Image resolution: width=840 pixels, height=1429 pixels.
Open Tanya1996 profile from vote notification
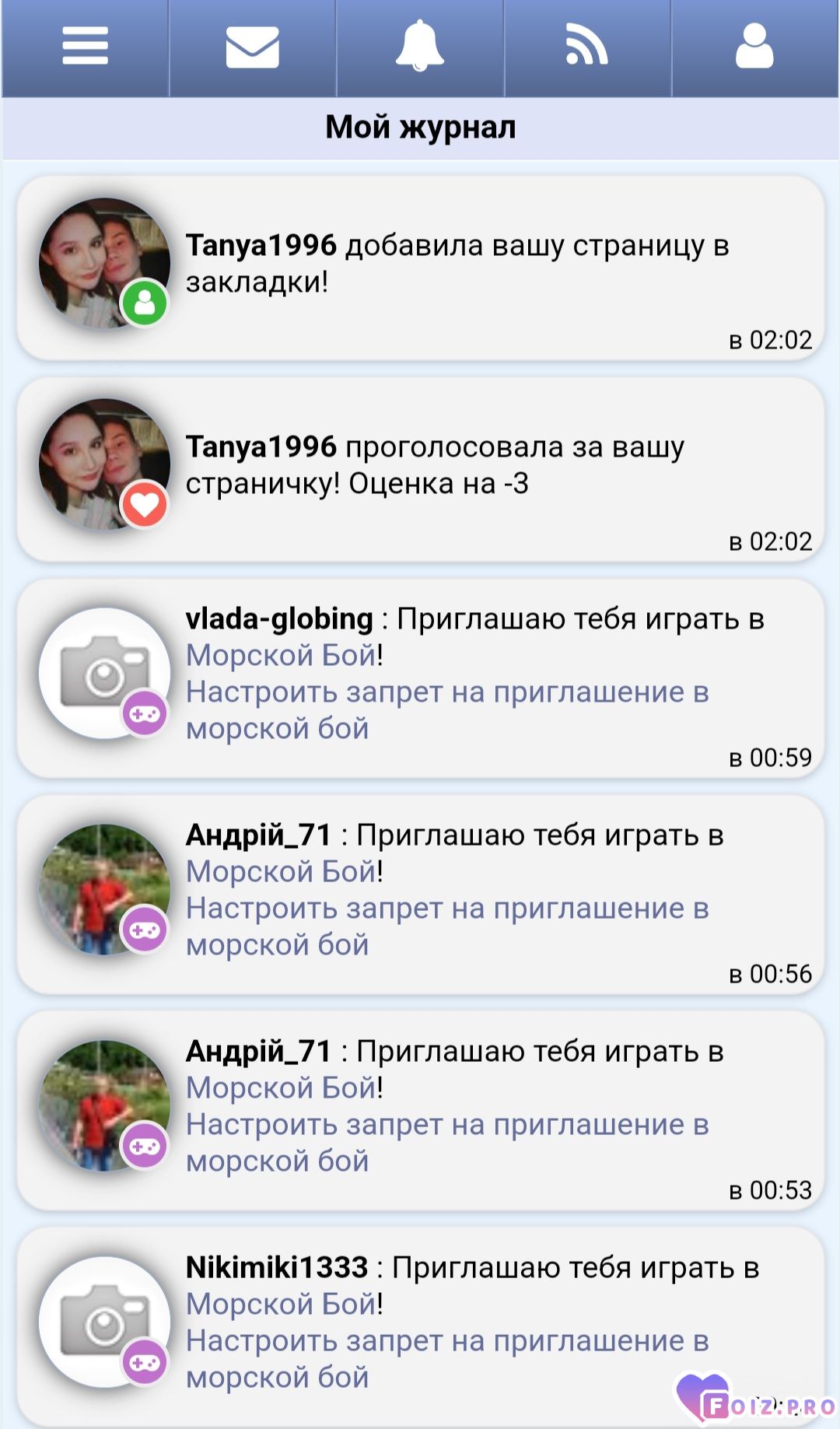point(261,447)
